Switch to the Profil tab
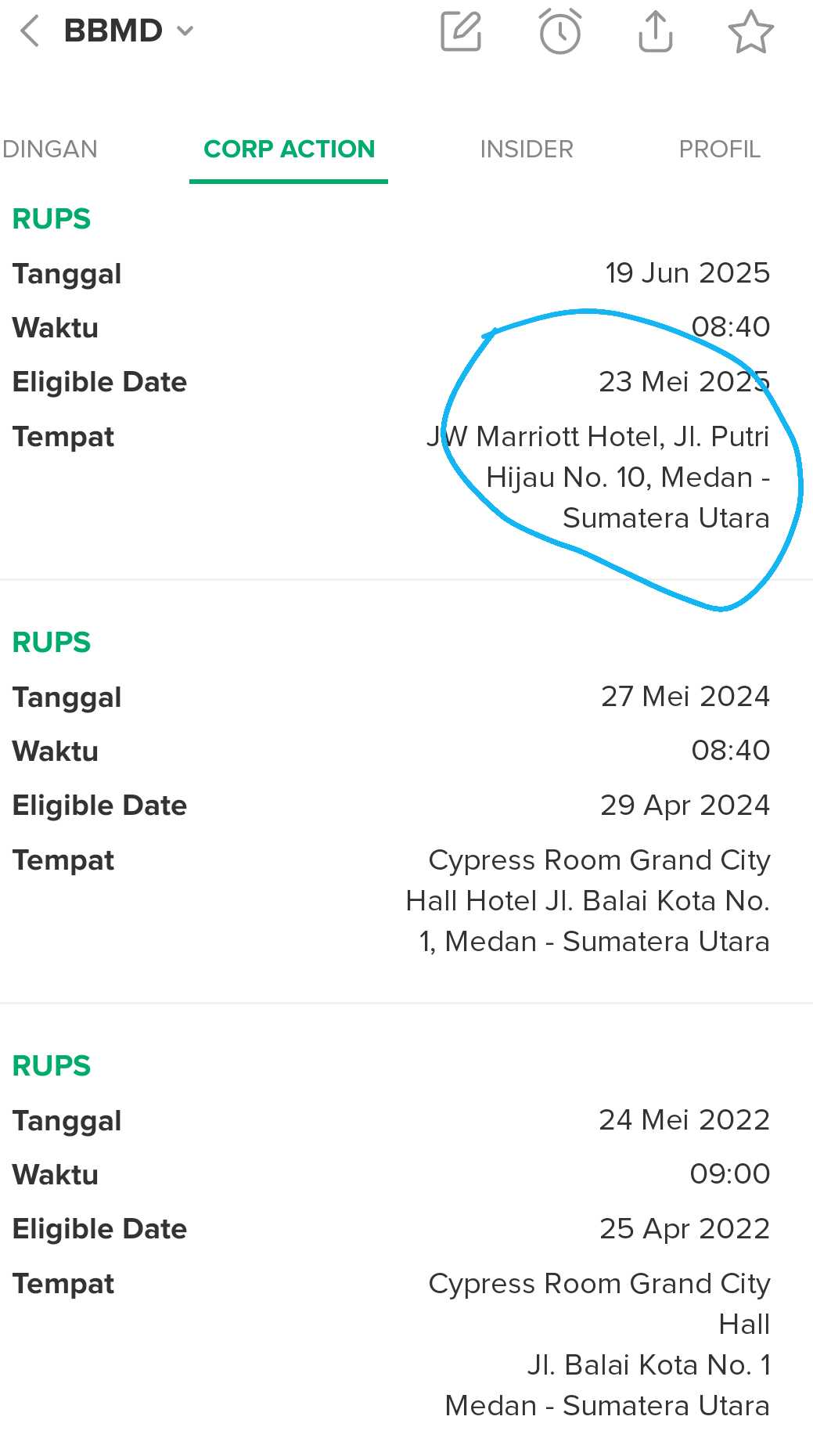 coord(719,149)
